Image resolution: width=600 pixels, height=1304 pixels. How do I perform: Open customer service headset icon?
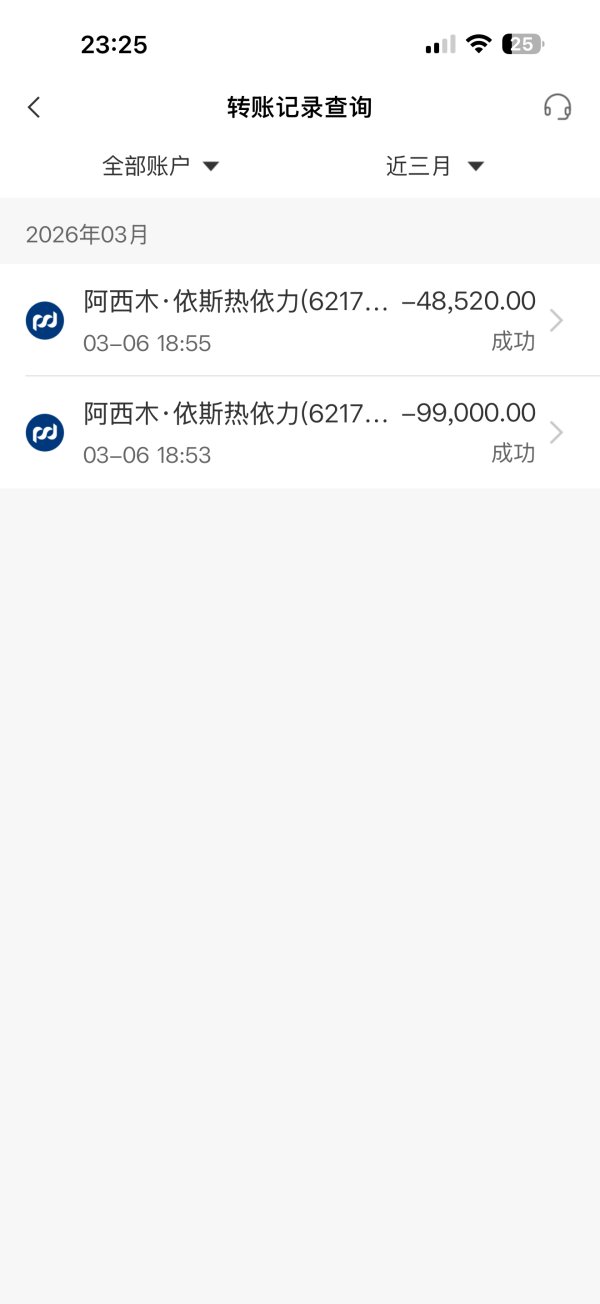[557, 107]
